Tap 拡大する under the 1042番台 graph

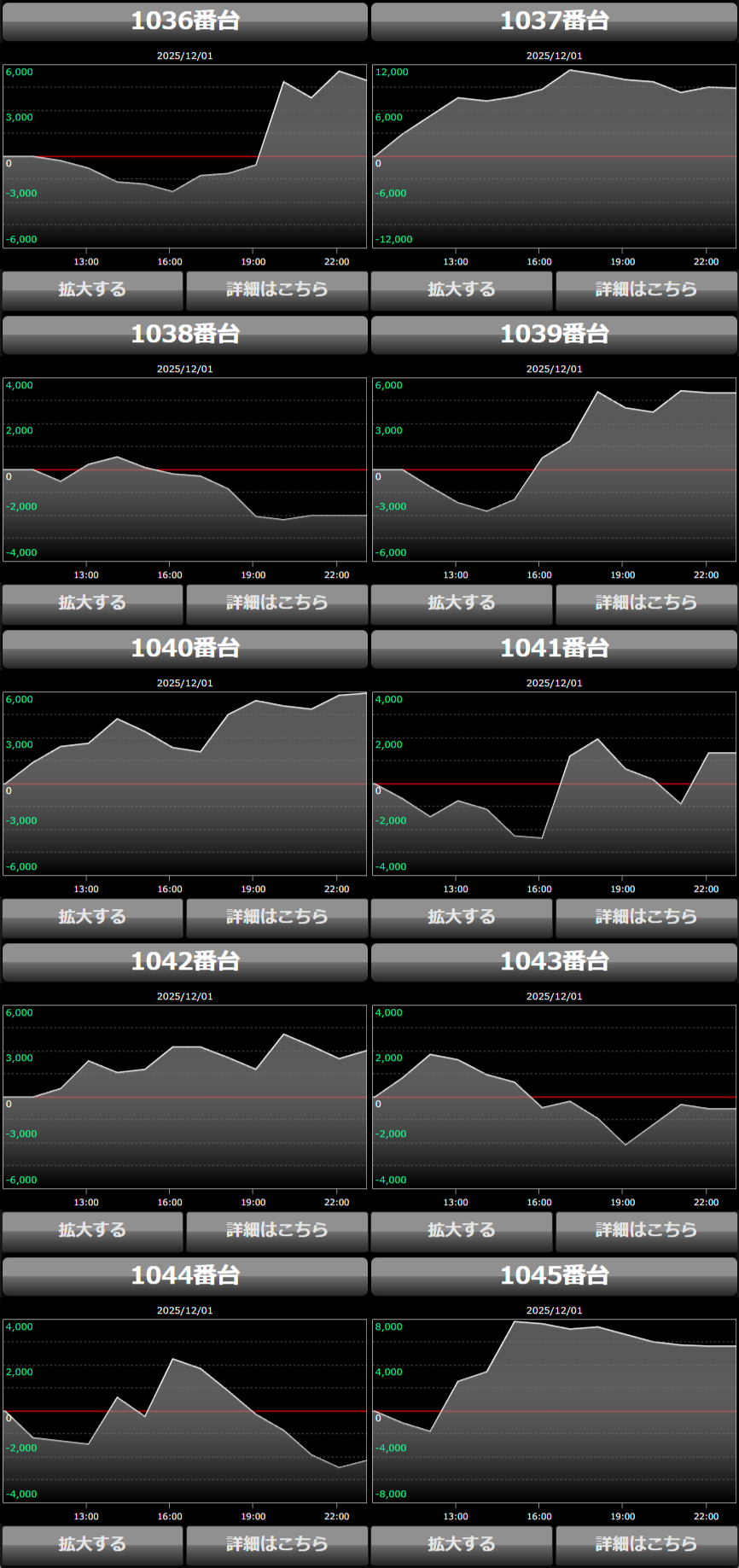tap(92, 1230)
